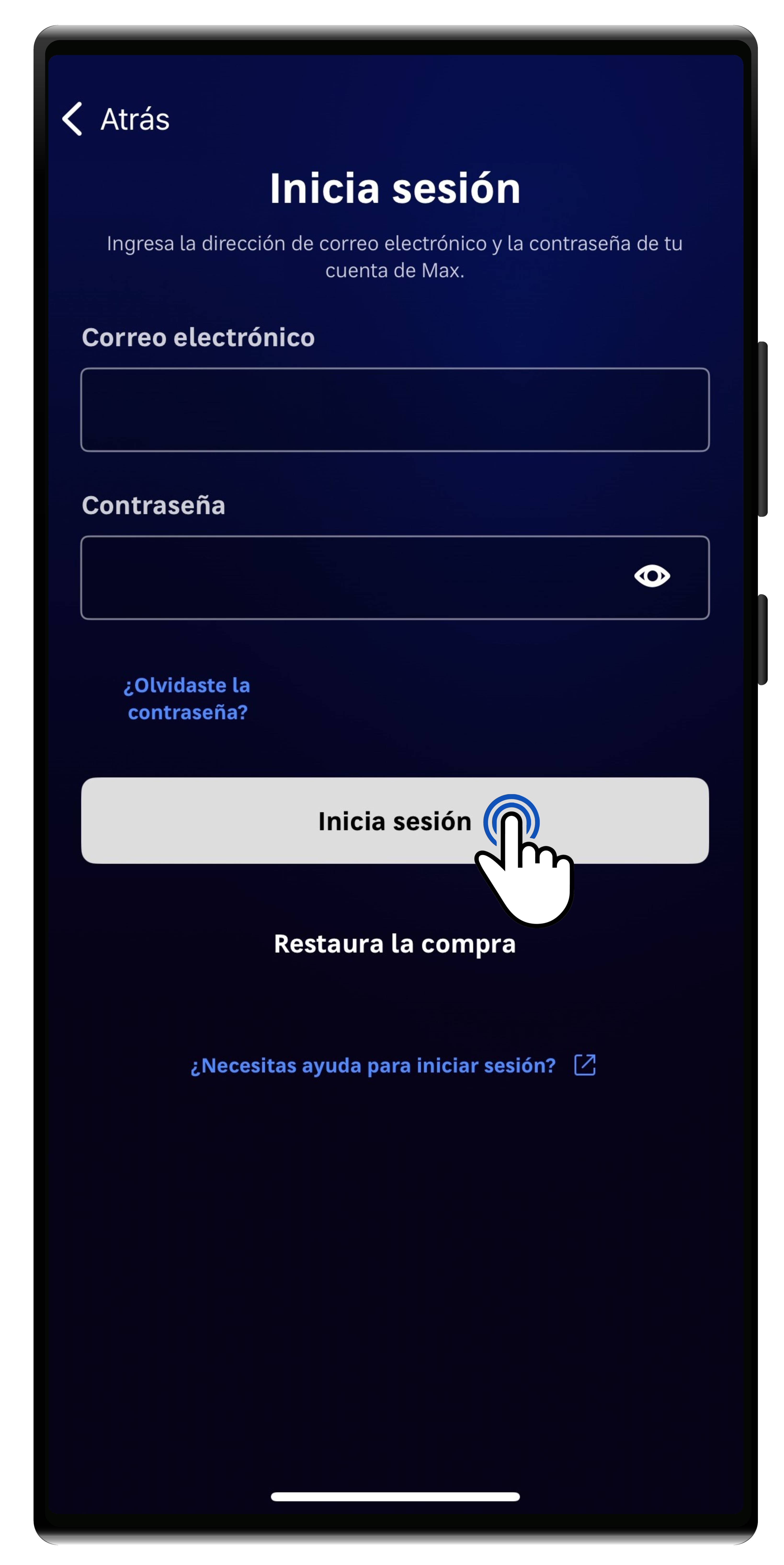
Task: Choose Restaura la compra
Action: point(394,944)
